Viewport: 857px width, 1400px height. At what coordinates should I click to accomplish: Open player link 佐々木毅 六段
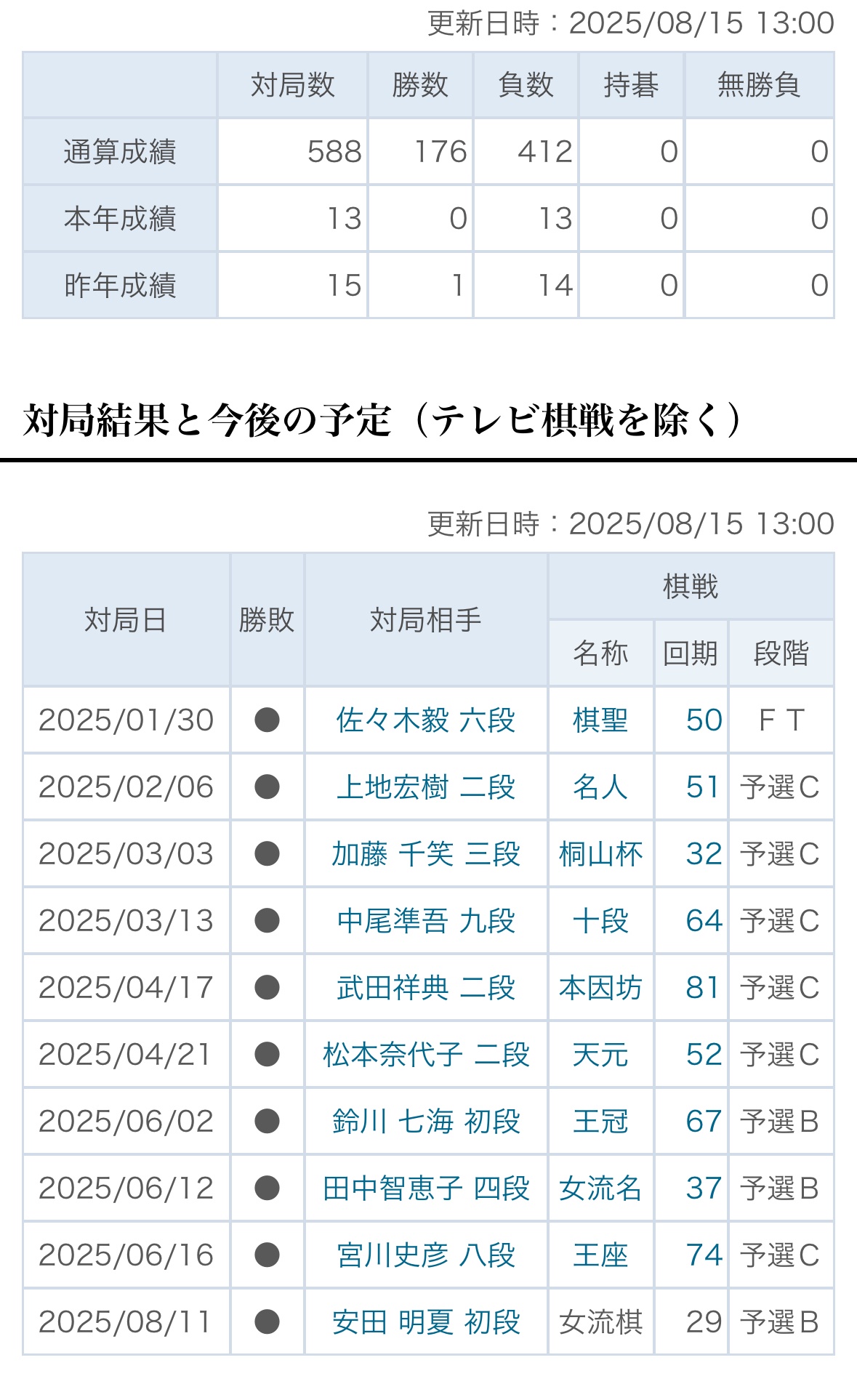(x=425, y=720)
